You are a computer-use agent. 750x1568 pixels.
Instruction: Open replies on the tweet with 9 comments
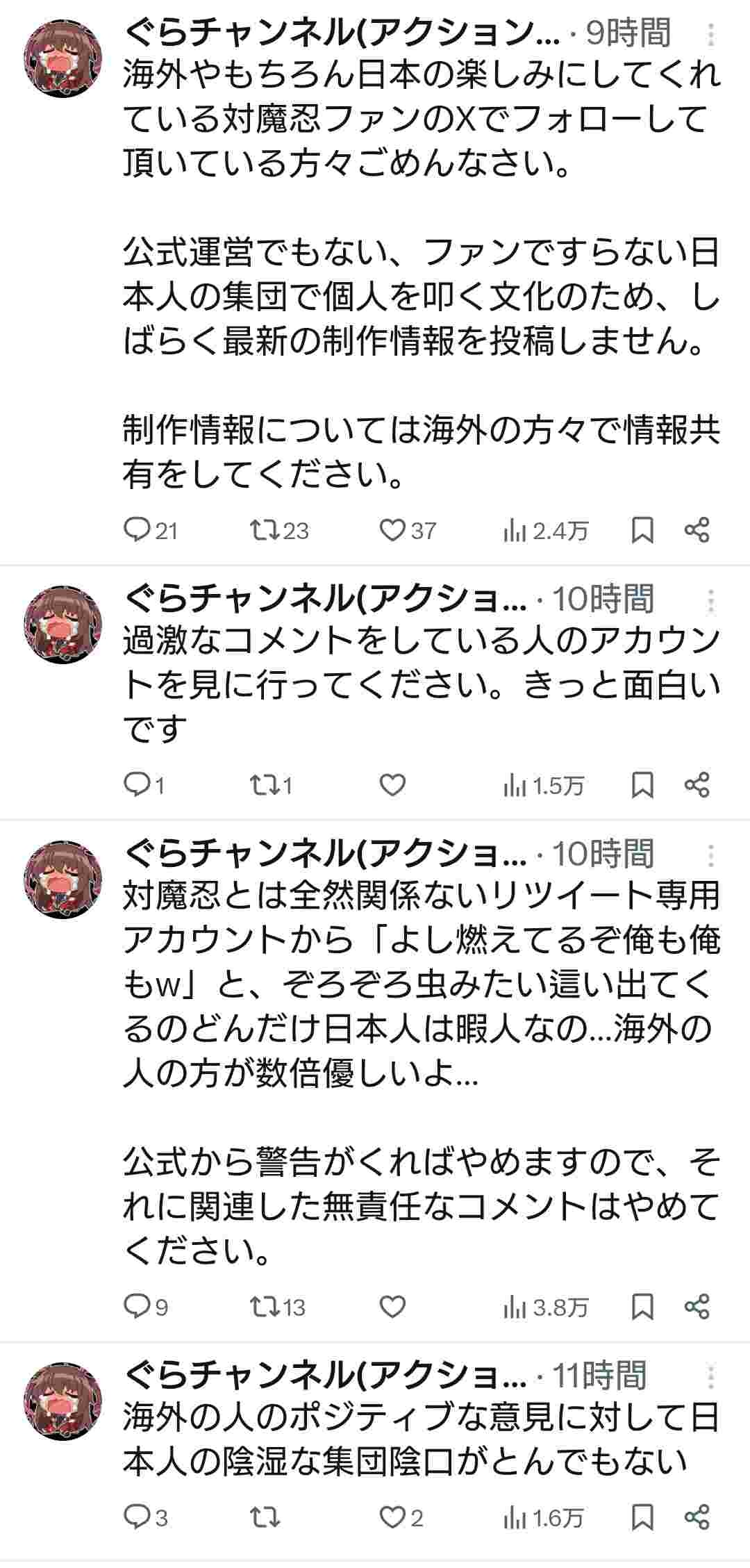137,1307
